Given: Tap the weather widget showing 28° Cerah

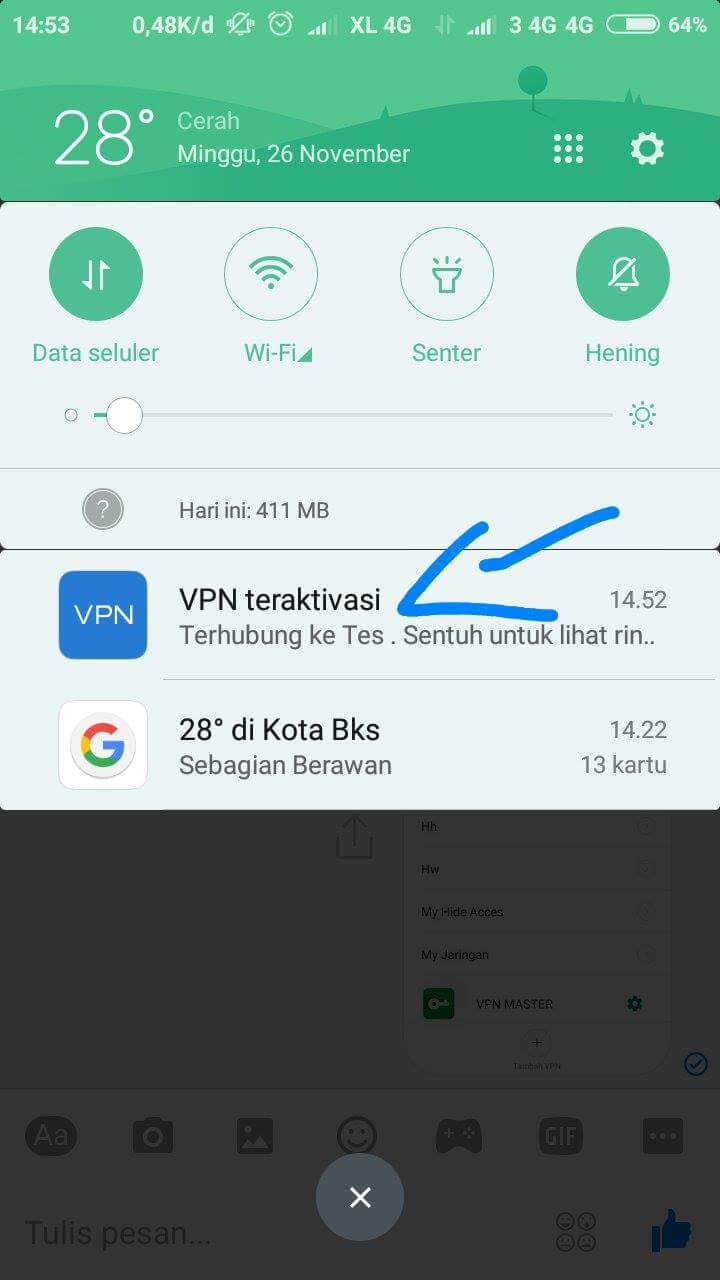Looking at the screenshot, I should tap(231, 137).
